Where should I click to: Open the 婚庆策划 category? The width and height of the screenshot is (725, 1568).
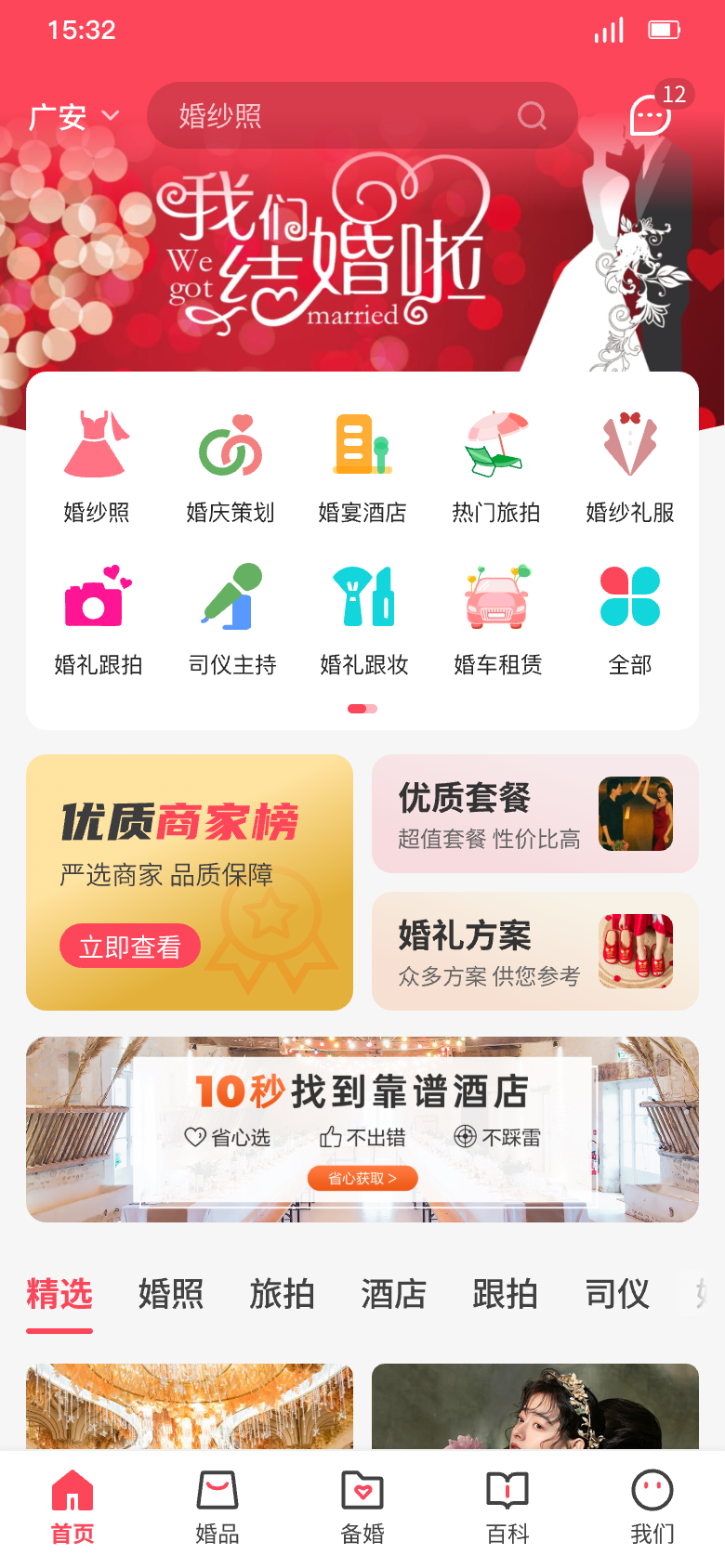(230, 466)
